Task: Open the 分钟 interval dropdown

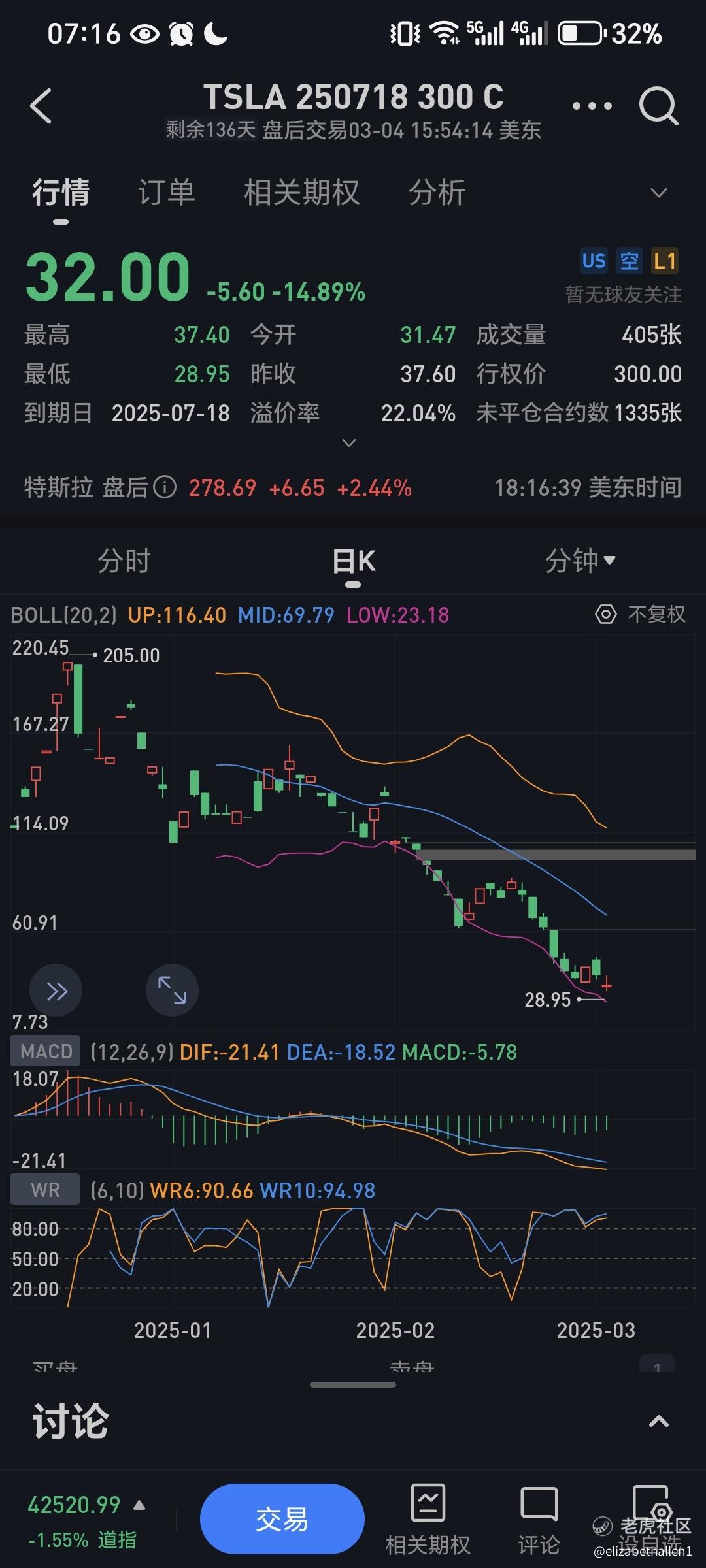Action: 580,561
